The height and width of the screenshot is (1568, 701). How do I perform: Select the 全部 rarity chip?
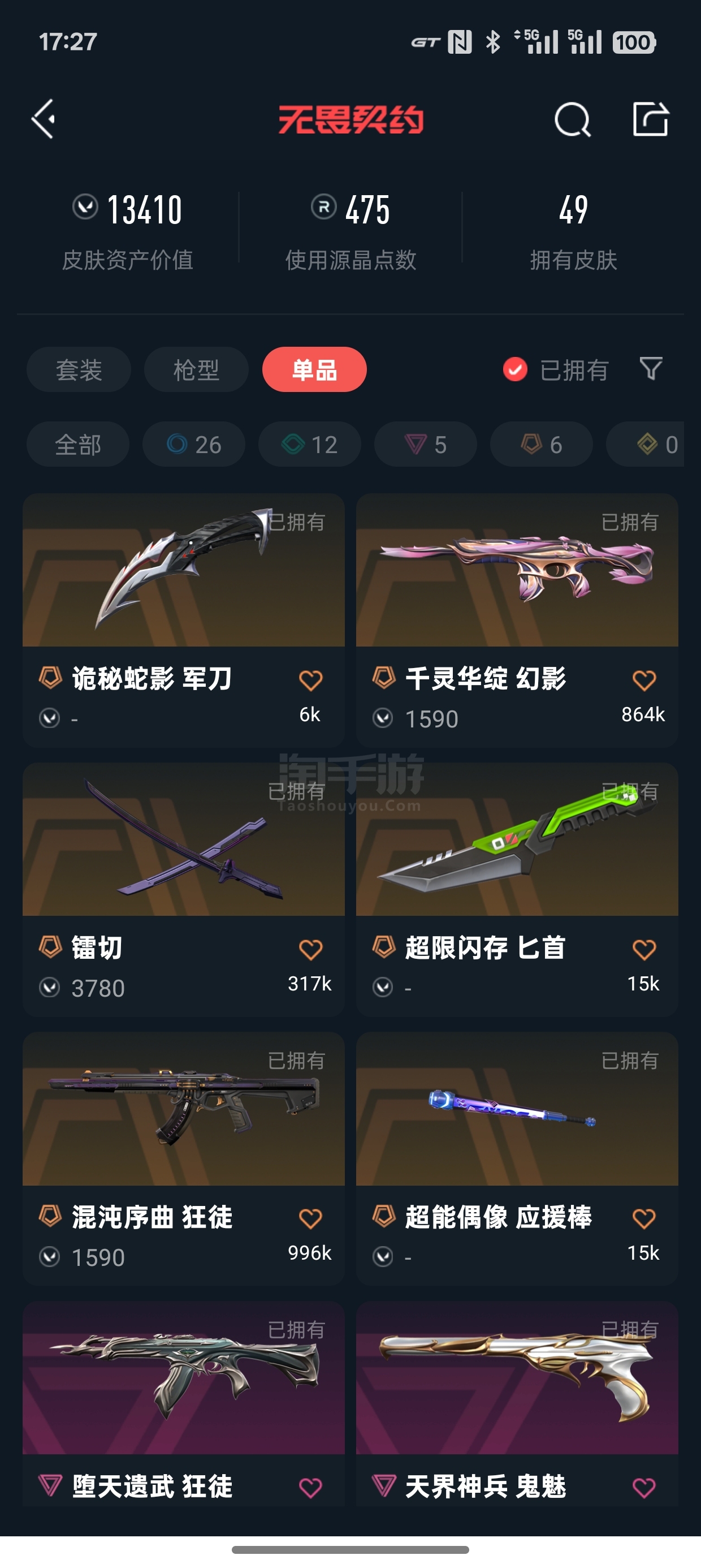pyautogui.click(x=78, y=445)
